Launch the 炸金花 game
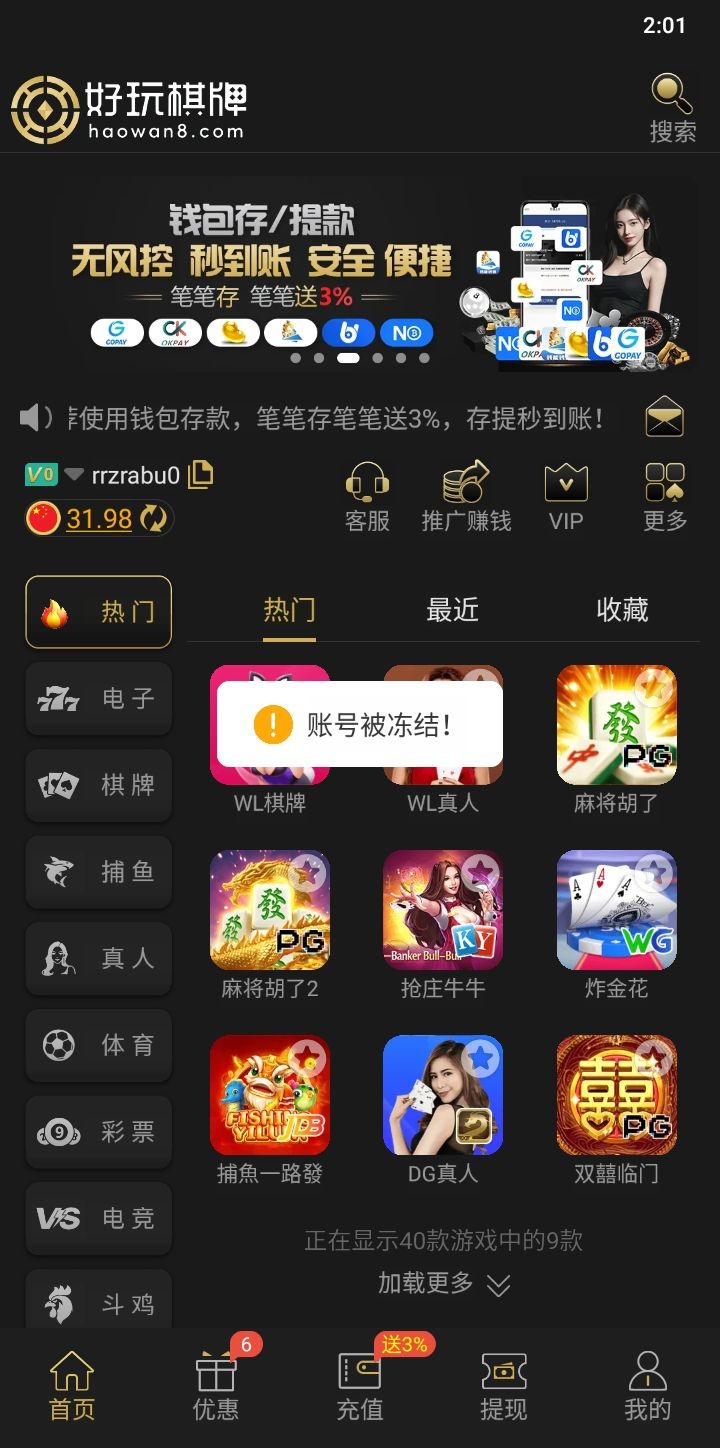 [x=616, y=911]
